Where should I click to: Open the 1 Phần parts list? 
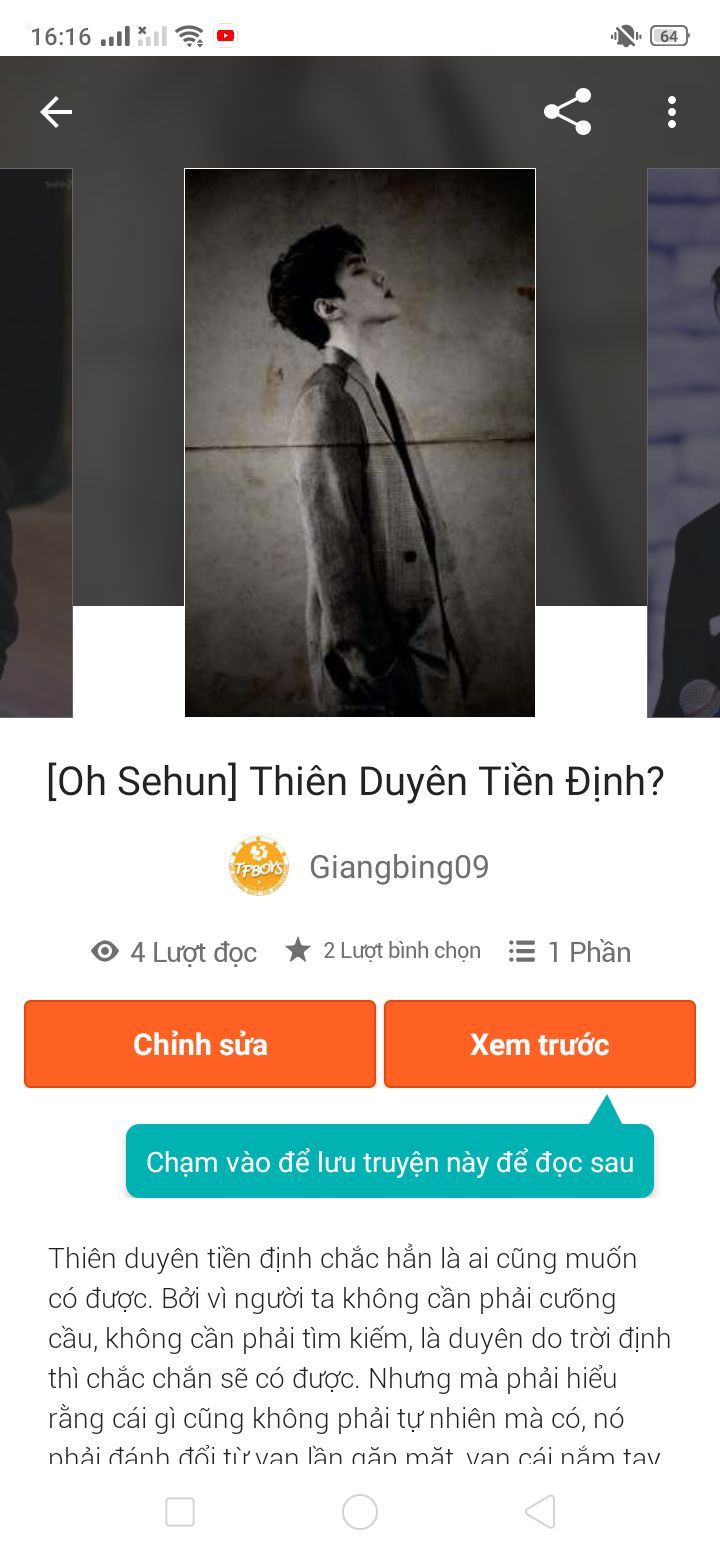click(x=569, y=951)
